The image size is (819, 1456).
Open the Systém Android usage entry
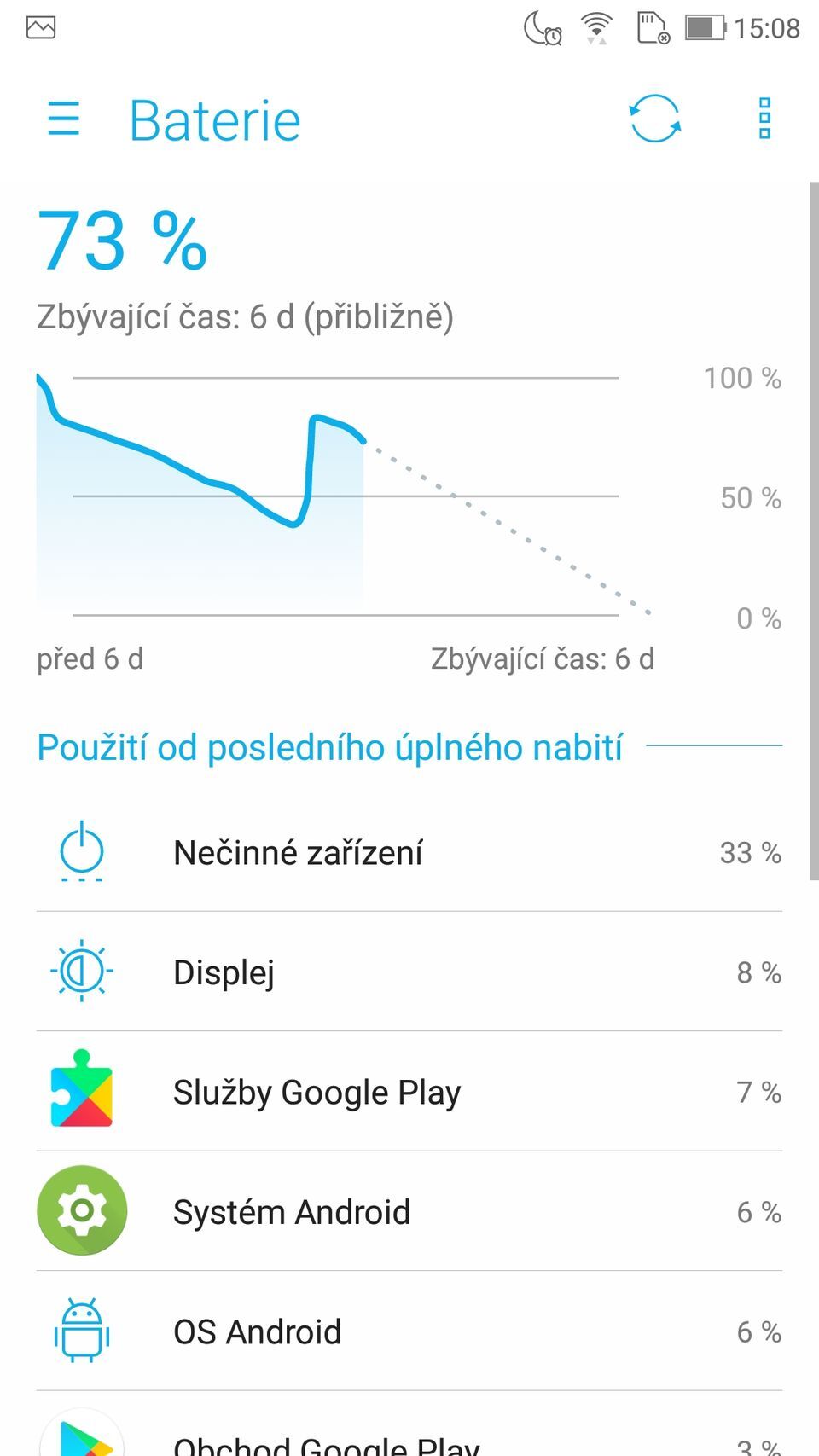click(x=409, y=1211)
